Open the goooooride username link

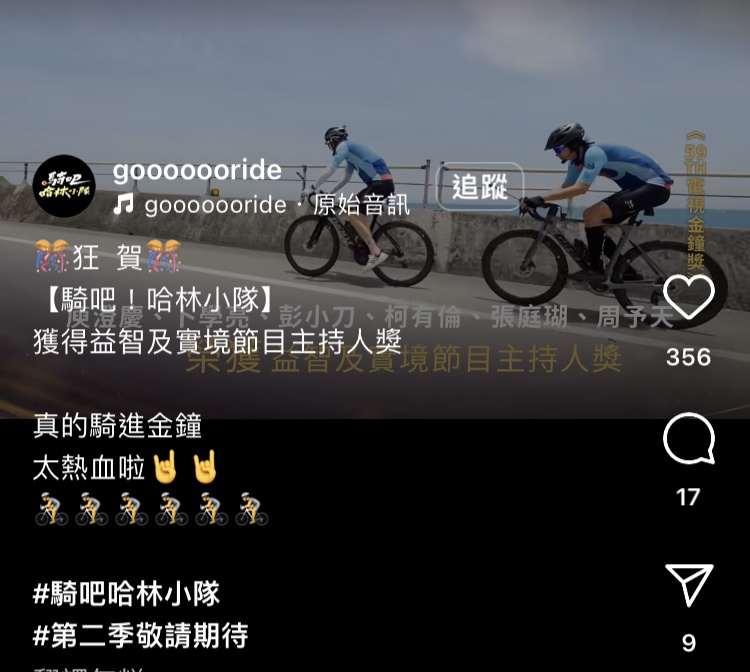coord(197,170)
